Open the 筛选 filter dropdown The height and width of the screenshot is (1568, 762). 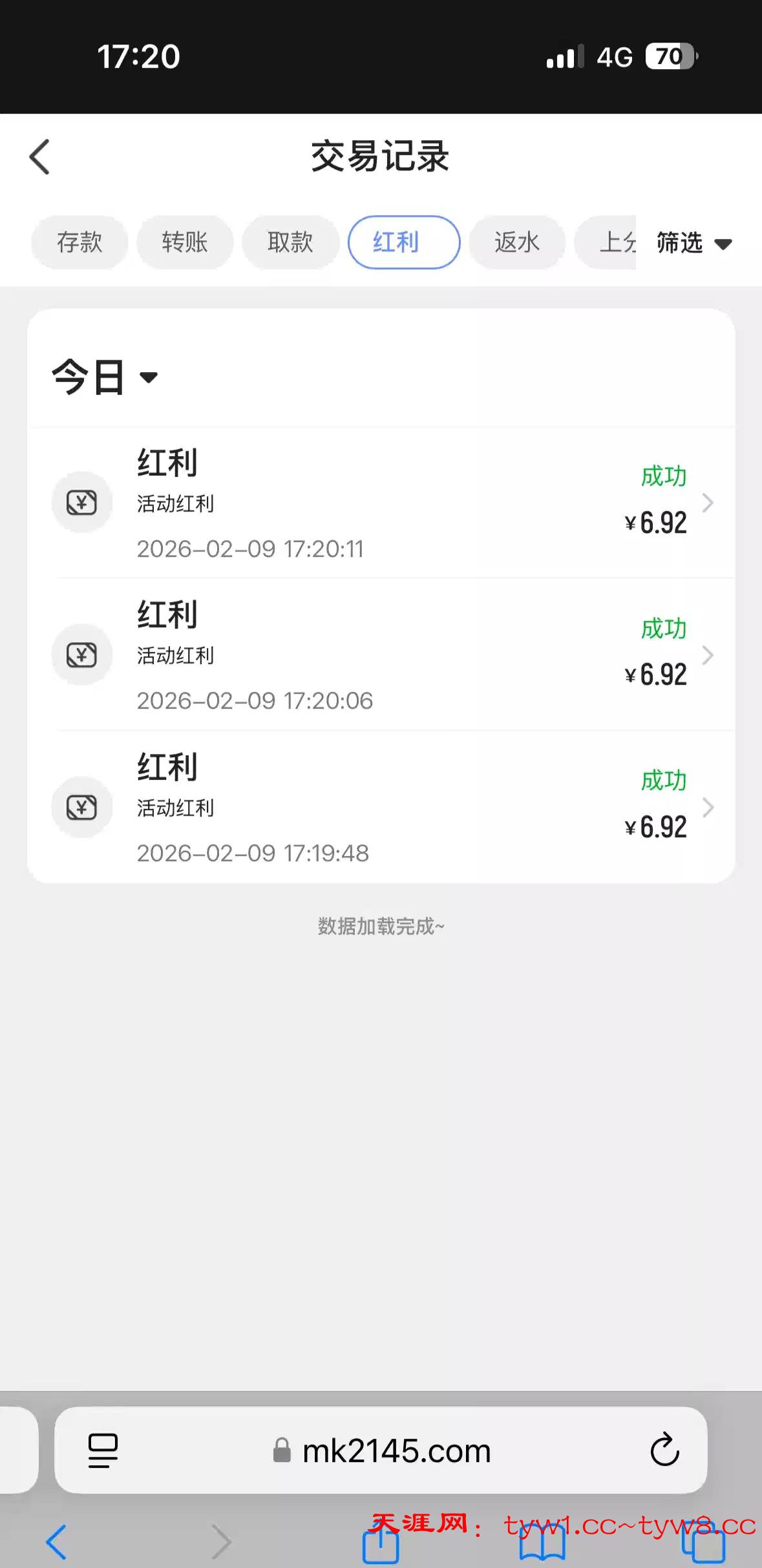click(x=693, y=244)
